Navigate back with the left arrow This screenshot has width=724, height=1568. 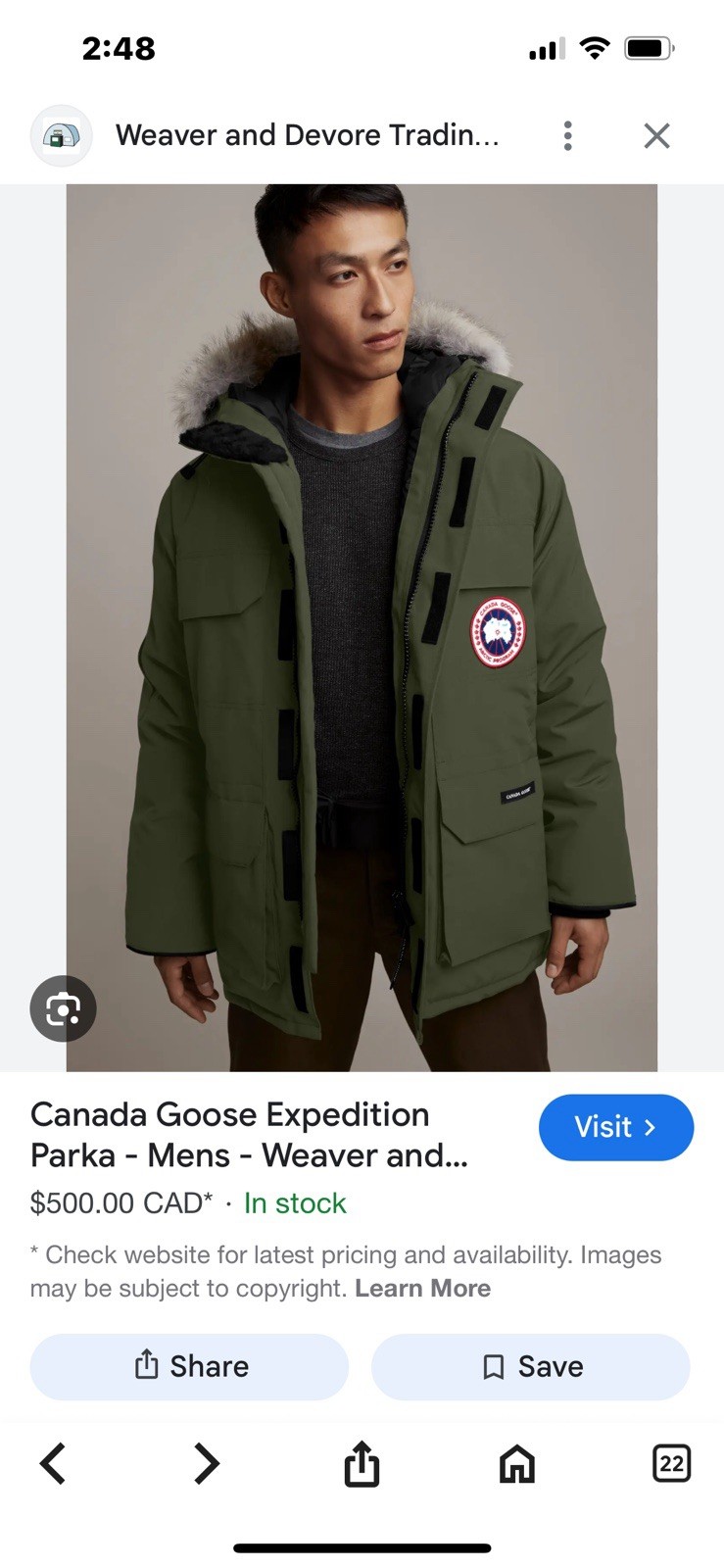pos(54,1464)
